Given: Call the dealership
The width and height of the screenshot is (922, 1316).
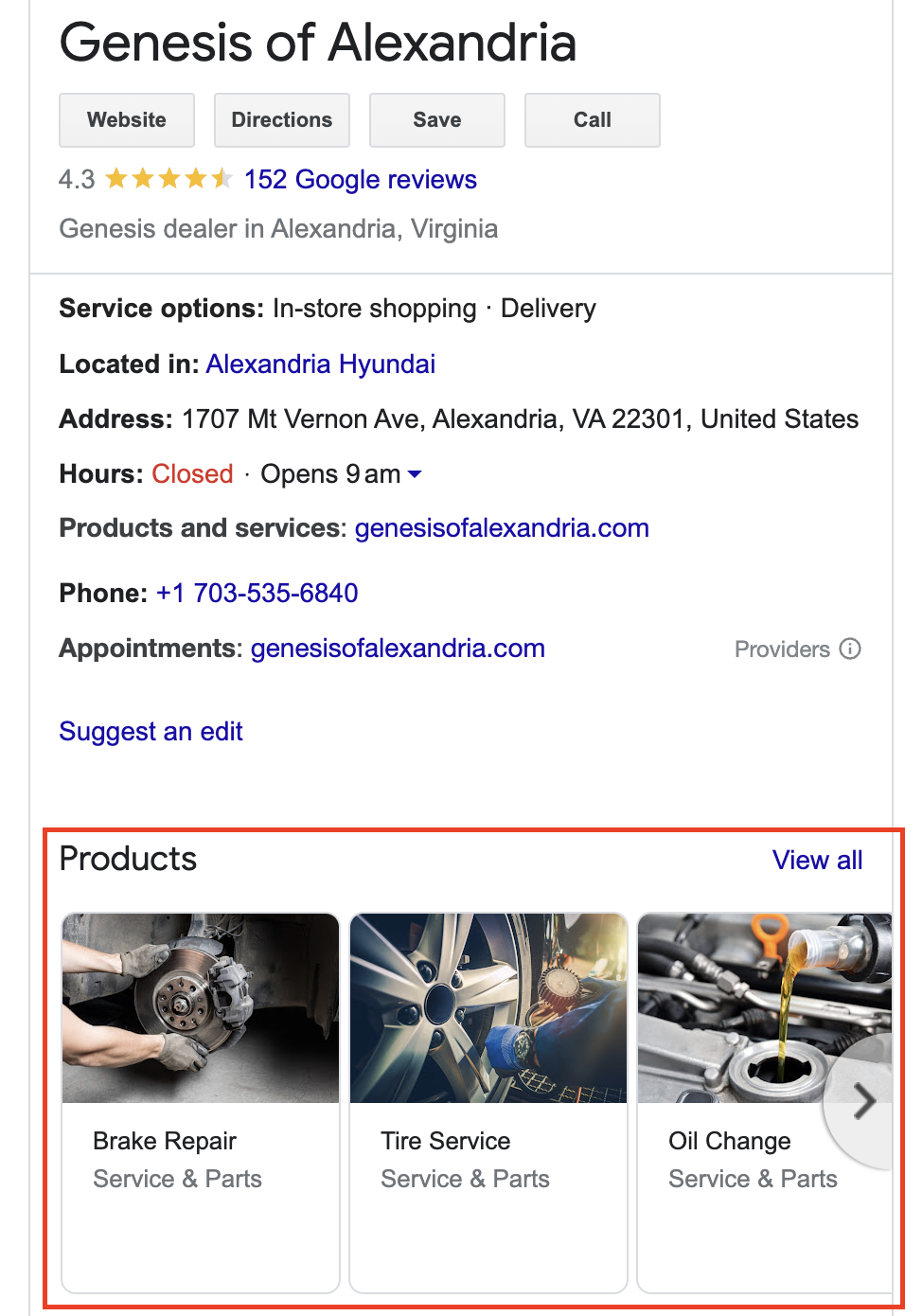Looking at the screenshot, I should point(593,120).
